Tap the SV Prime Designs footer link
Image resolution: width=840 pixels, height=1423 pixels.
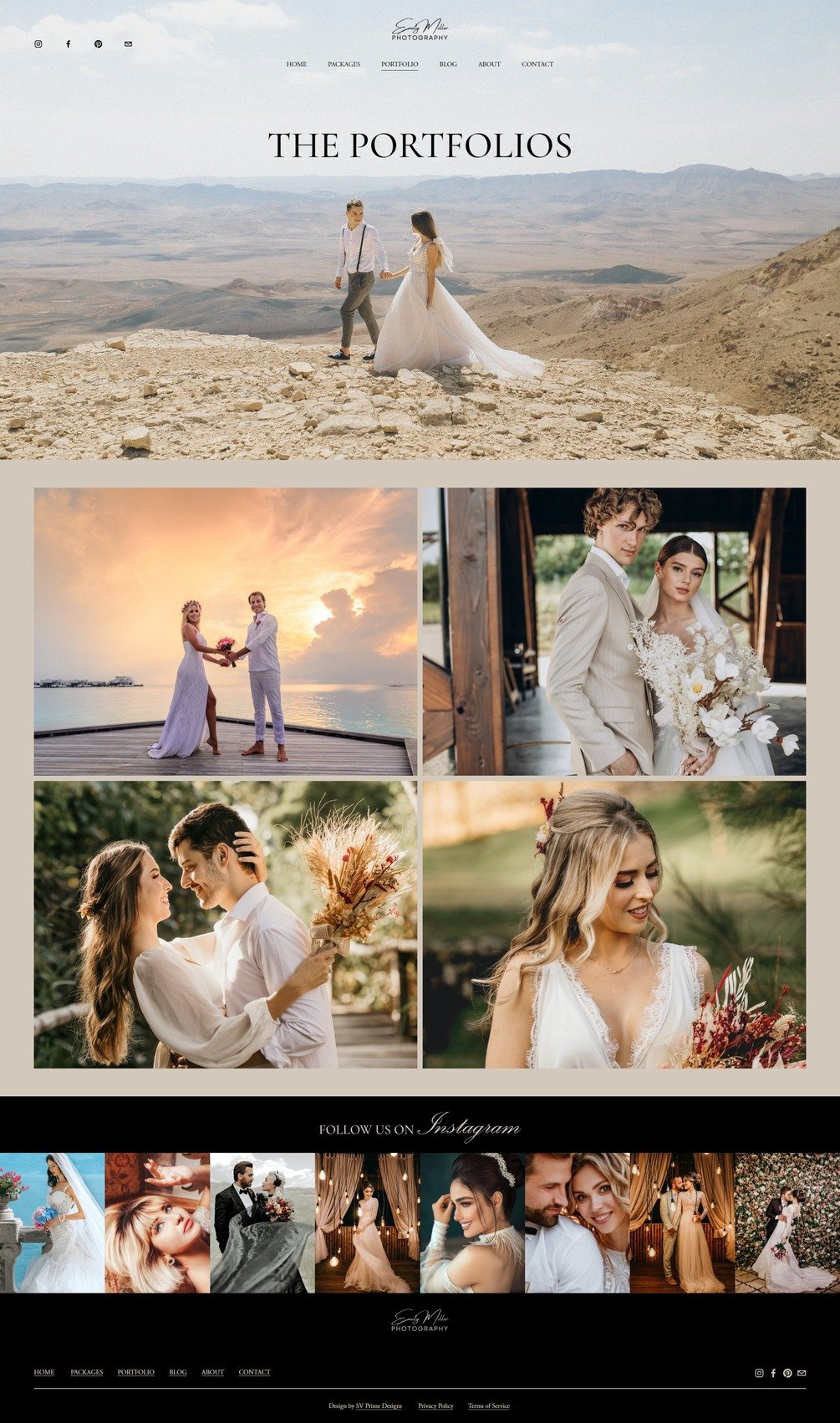click(x=379, y=1405)
